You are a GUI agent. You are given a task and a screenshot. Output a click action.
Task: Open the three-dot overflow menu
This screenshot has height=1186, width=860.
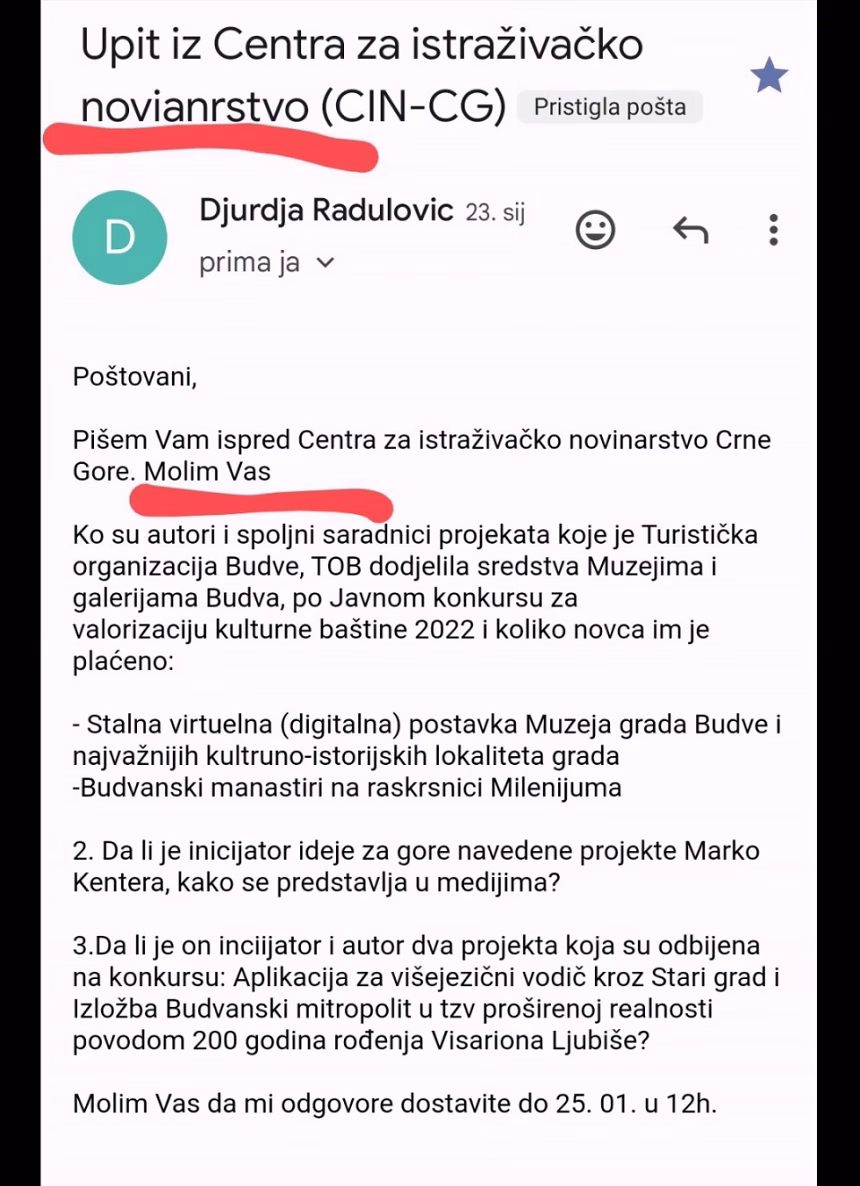pos(773,230)
